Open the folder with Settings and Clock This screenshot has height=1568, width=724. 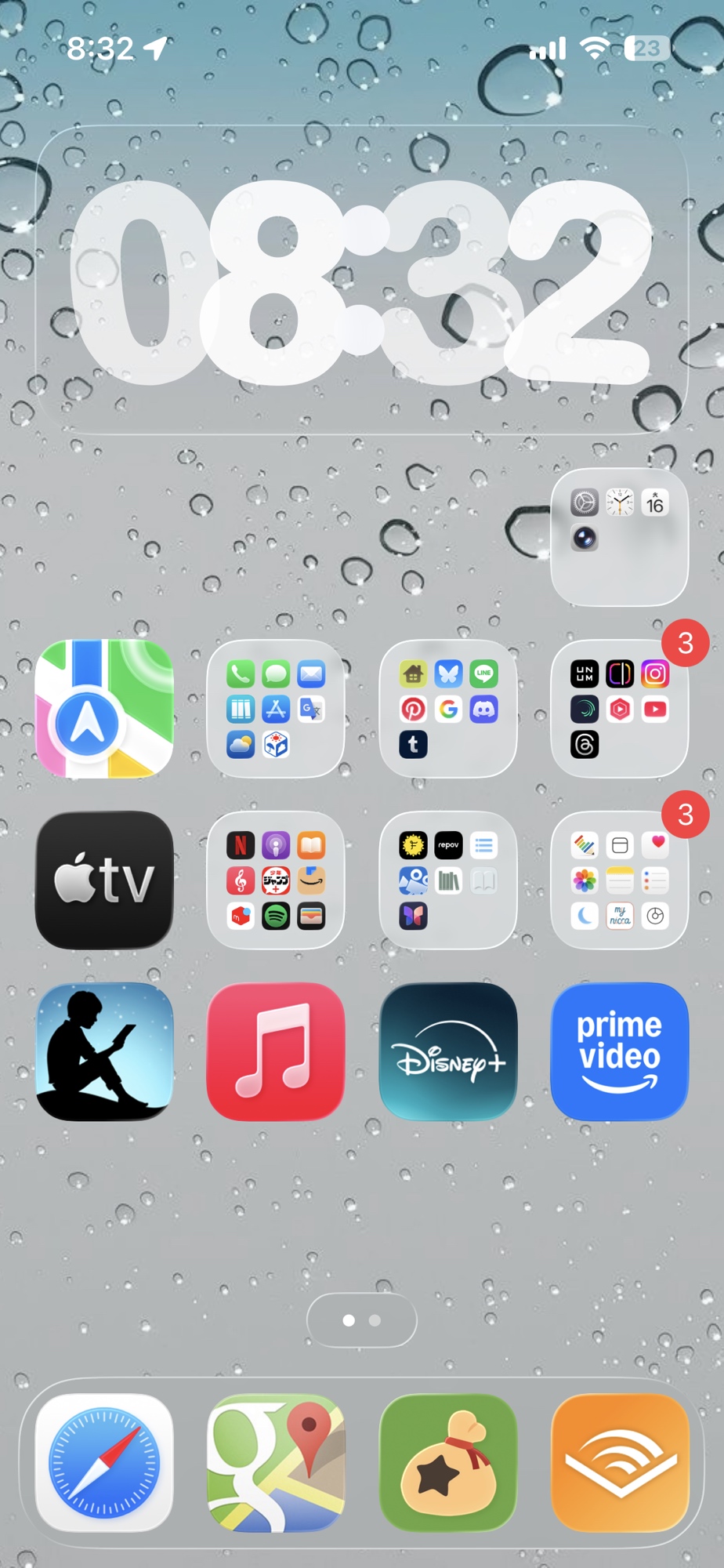pyautogui.click(x=620, y=537)
